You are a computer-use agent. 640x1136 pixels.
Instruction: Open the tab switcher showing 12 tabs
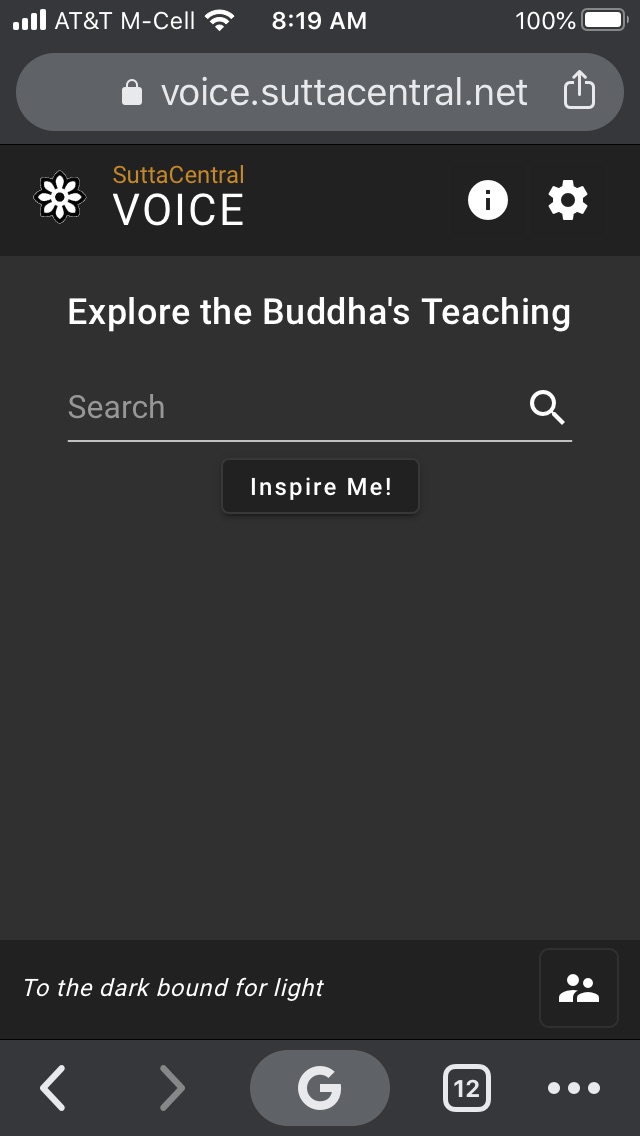(467, 1087)
